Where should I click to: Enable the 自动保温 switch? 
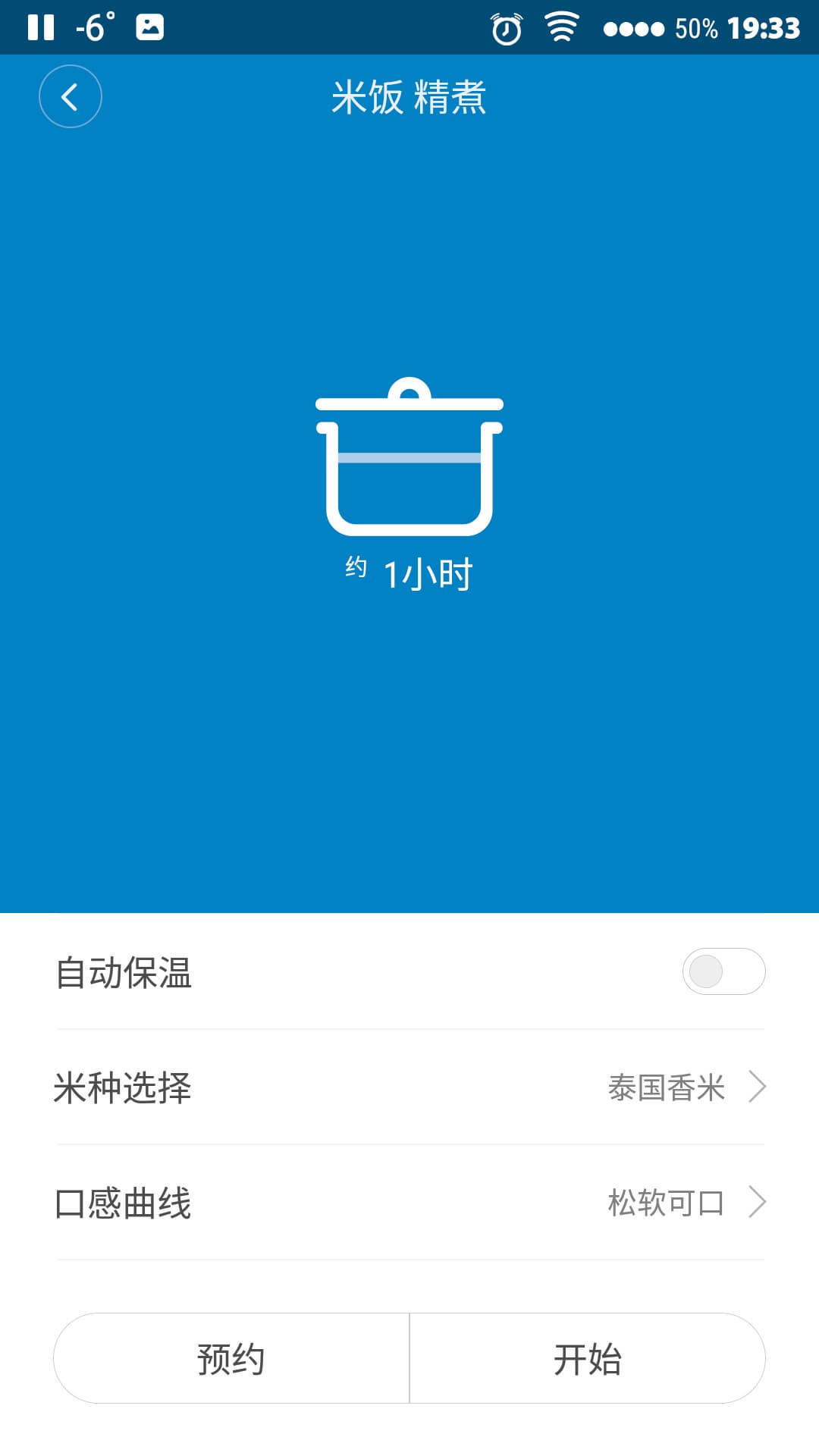(723, 971)
